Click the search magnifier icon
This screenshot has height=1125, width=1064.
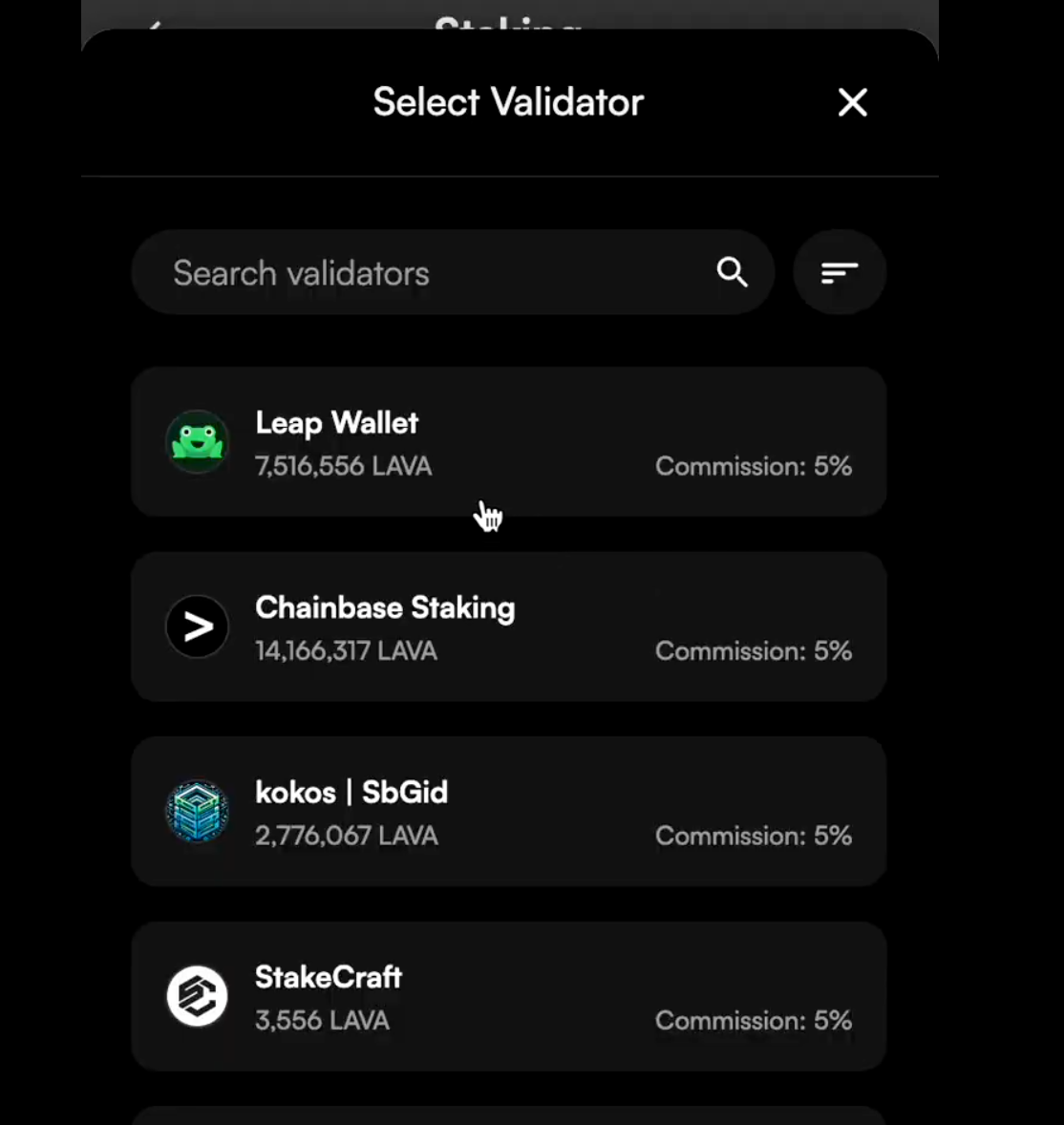tap(732, 272)
